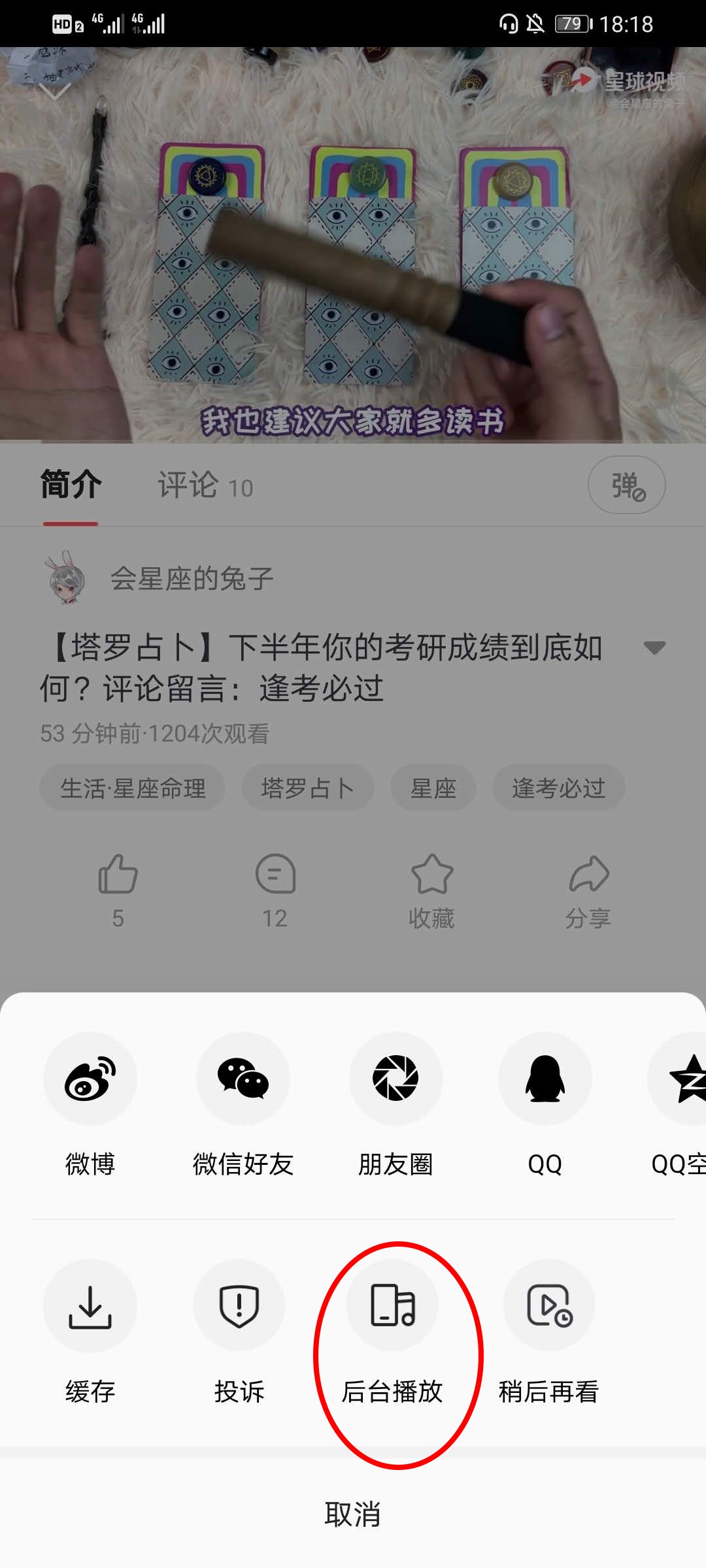Select 缓存 to download the video
Screen dimensions: 706x1568
(x=90, y=1306)
